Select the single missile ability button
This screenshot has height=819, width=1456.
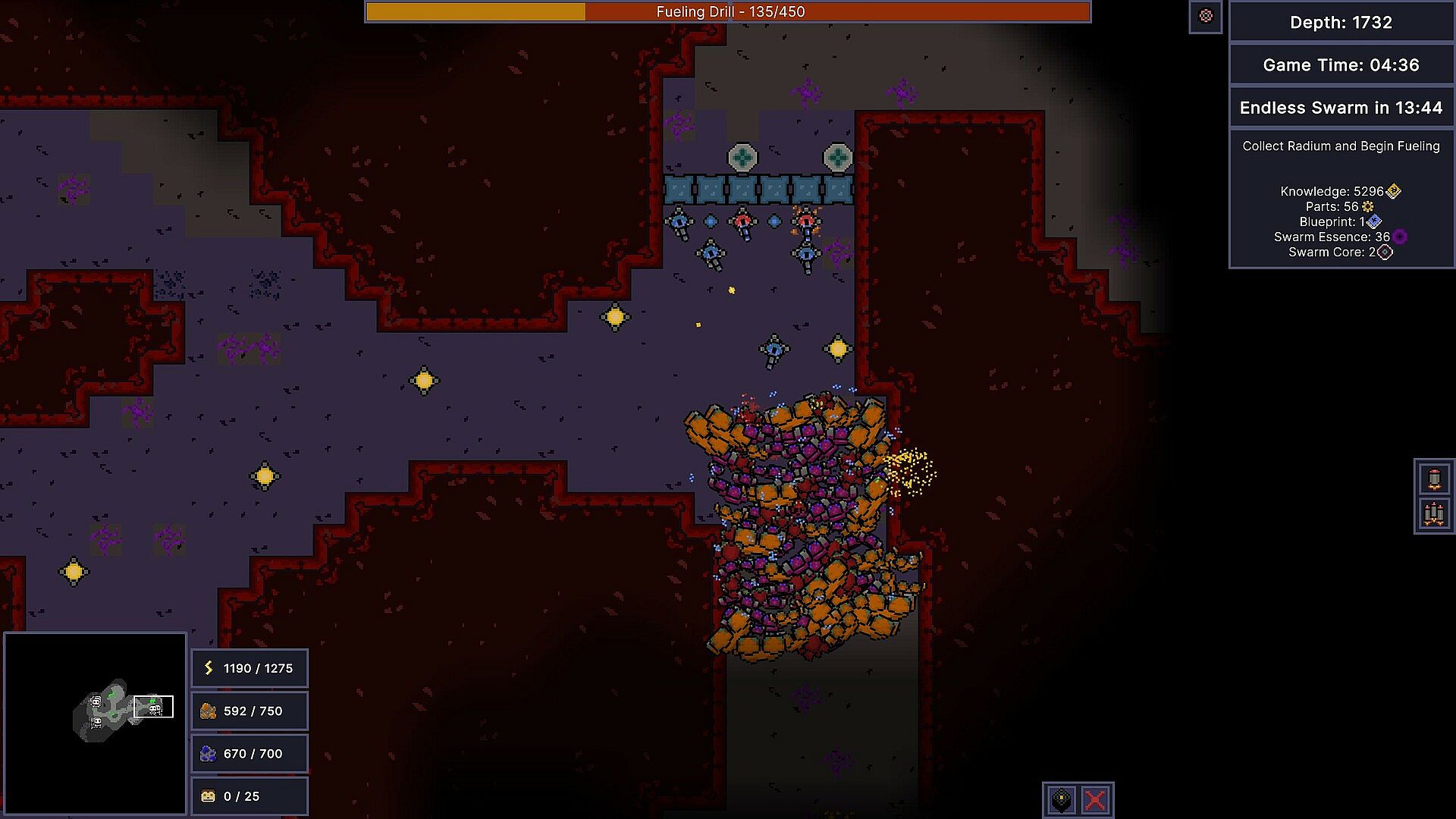click(1434, 479)
